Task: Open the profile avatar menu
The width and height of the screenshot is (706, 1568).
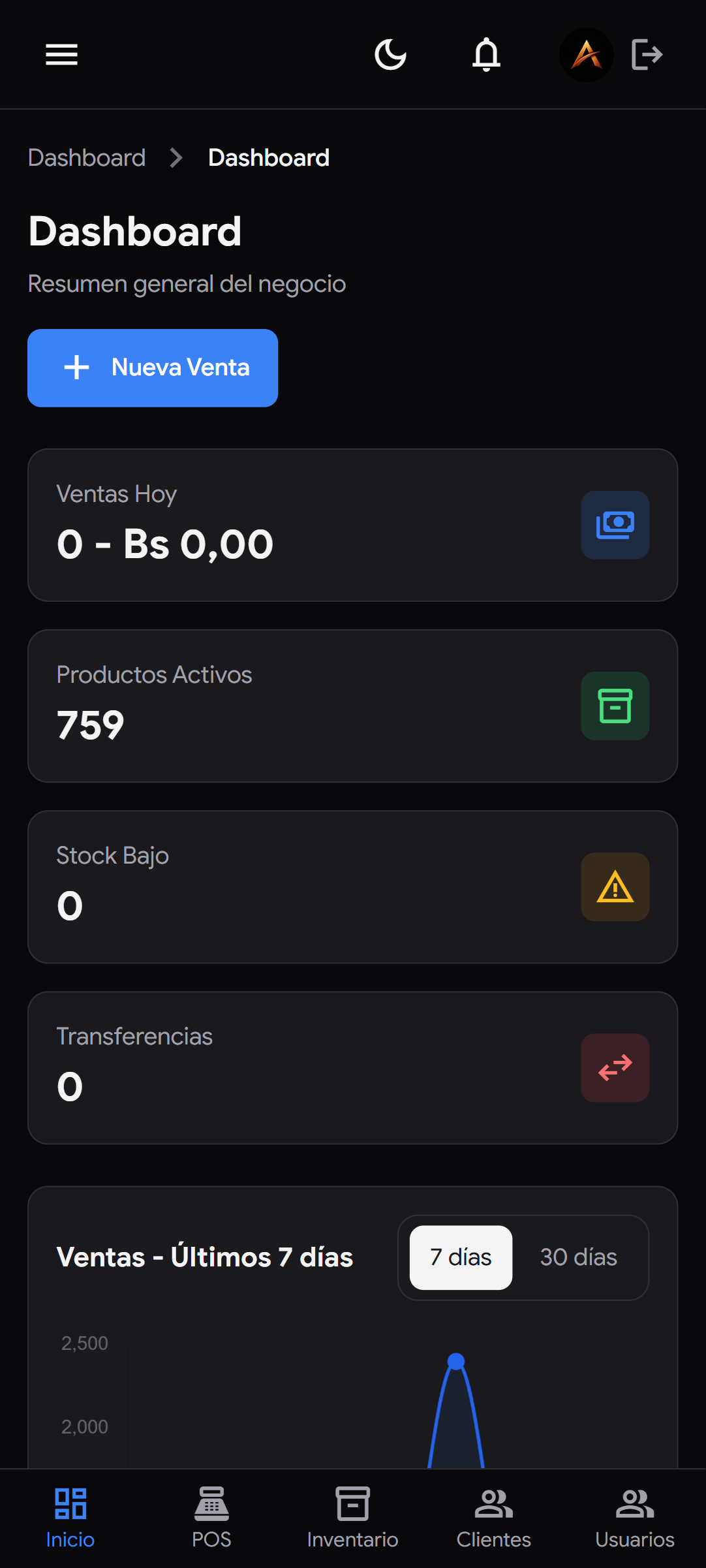Action: point(586,55)
